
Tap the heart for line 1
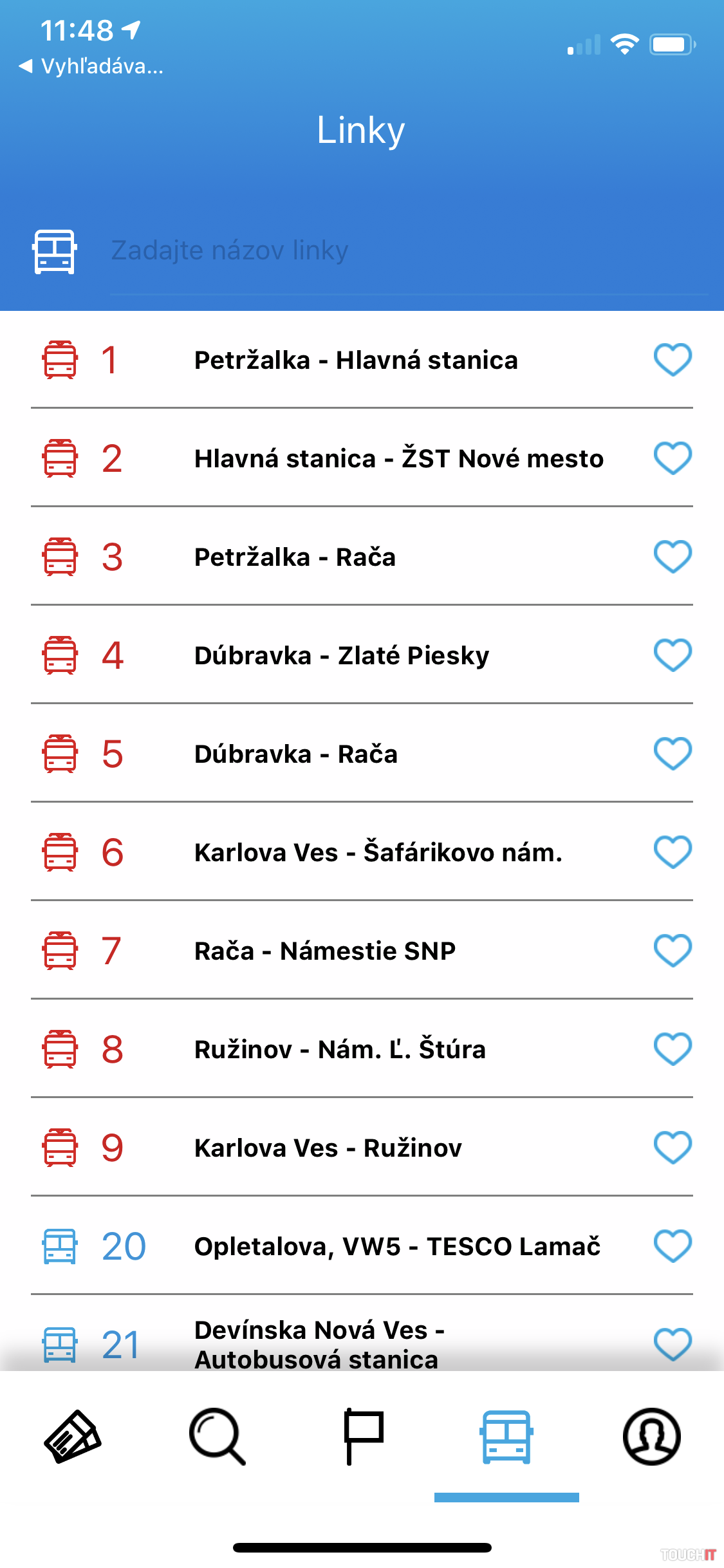[x=673, y=360]
